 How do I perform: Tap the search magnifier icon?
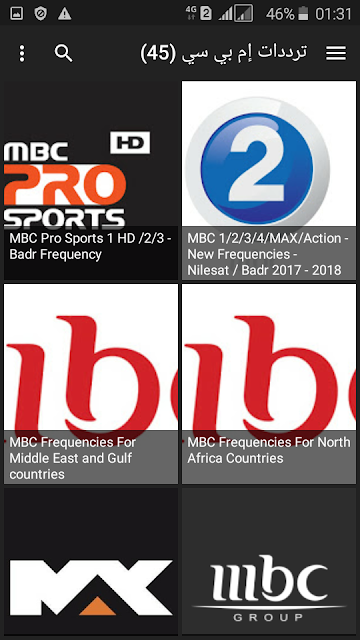(63, 53)
